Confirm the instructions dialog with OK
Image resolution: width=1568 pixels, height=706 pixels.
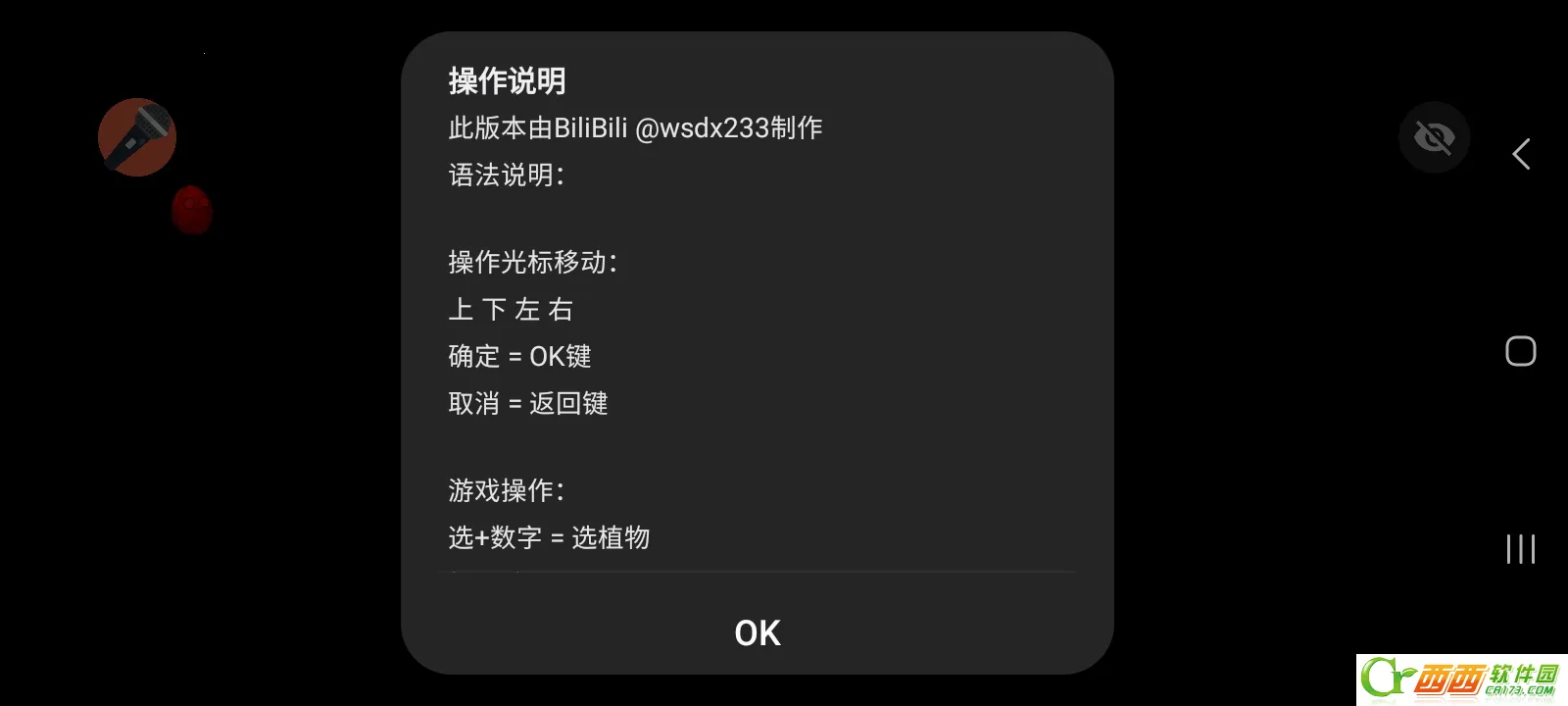coord(757,632)
